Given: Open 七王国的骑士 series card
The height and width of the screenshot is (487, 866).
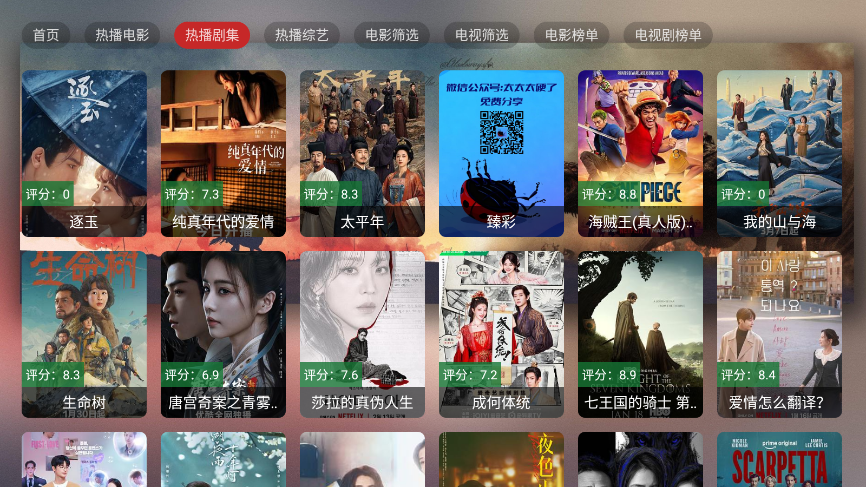Looking at the screenshot, I should pos(640,334).
